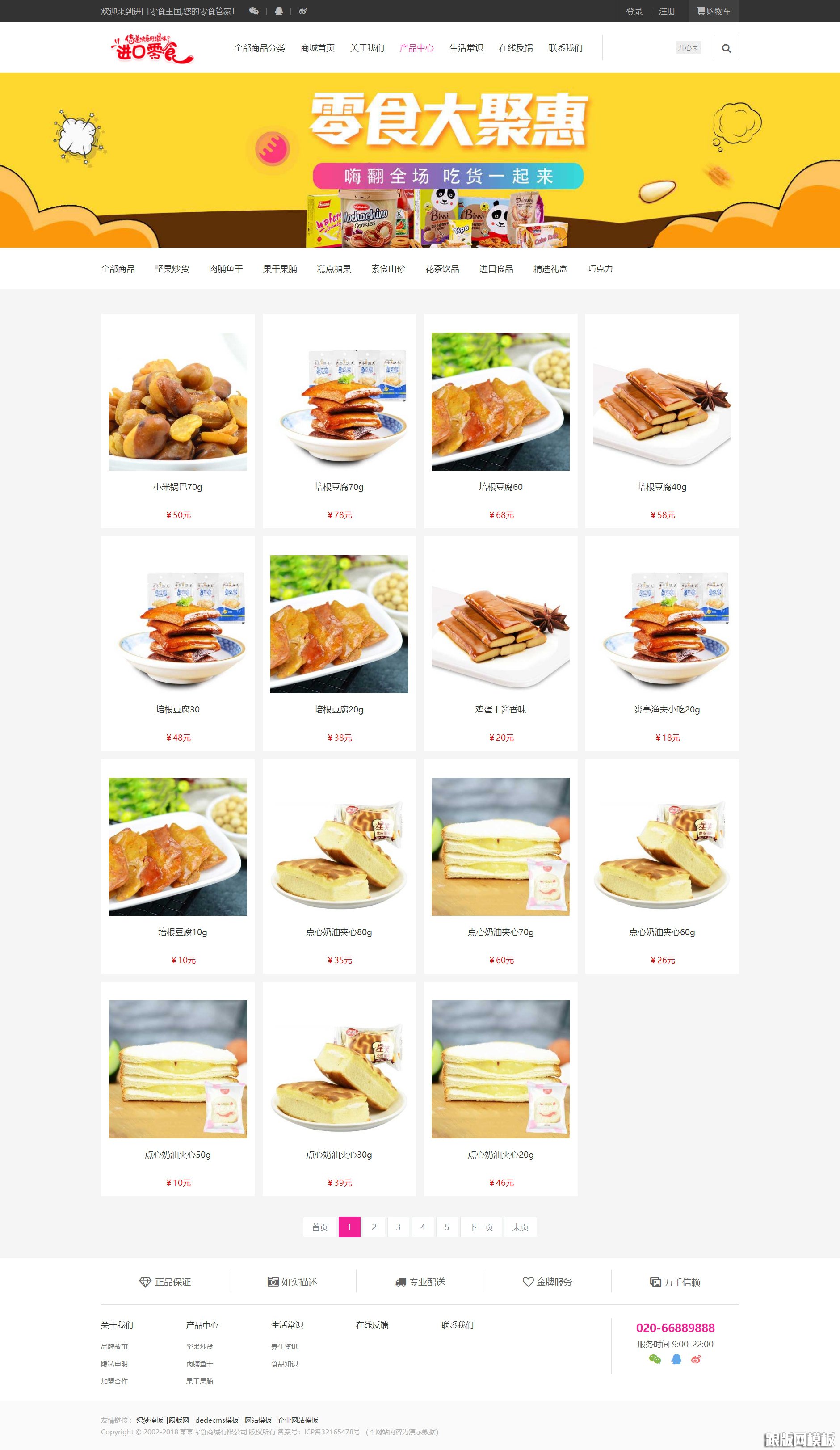Focus the header search input field

(x=638, y=48)
